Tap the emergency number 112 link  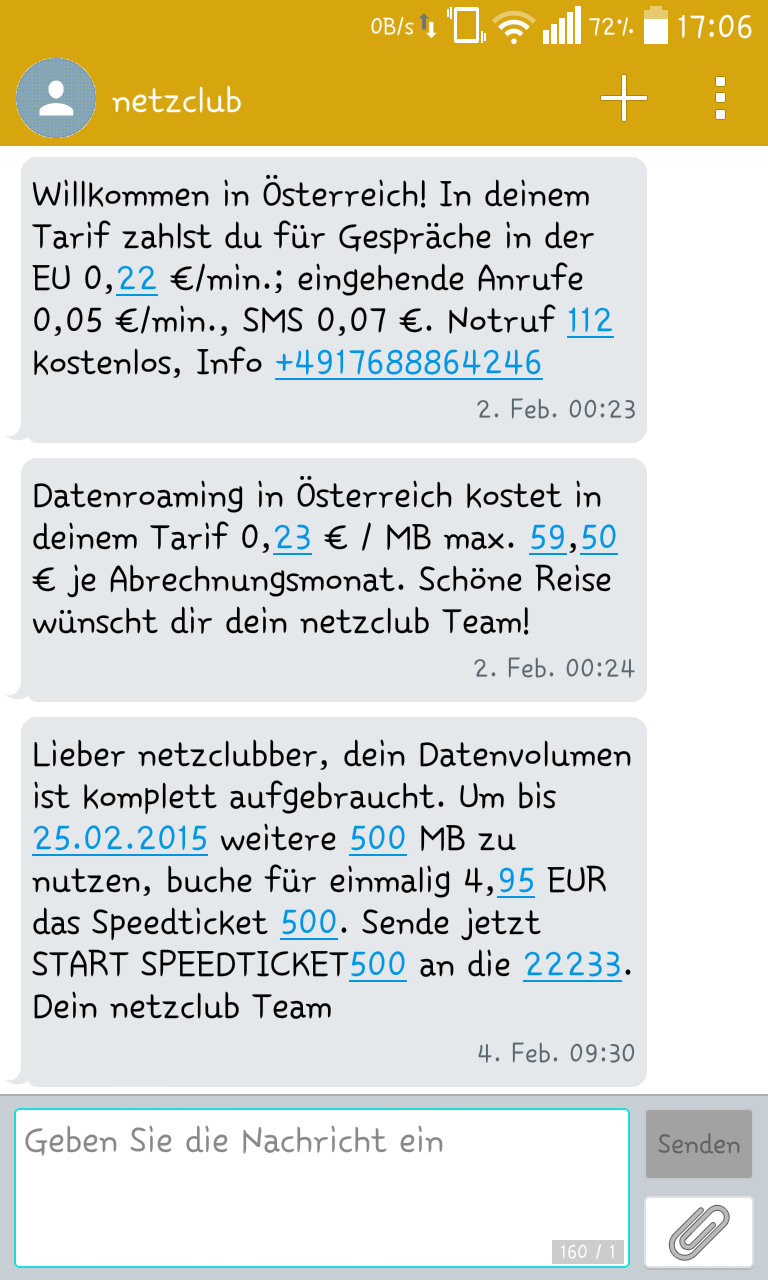coord(590,321)
